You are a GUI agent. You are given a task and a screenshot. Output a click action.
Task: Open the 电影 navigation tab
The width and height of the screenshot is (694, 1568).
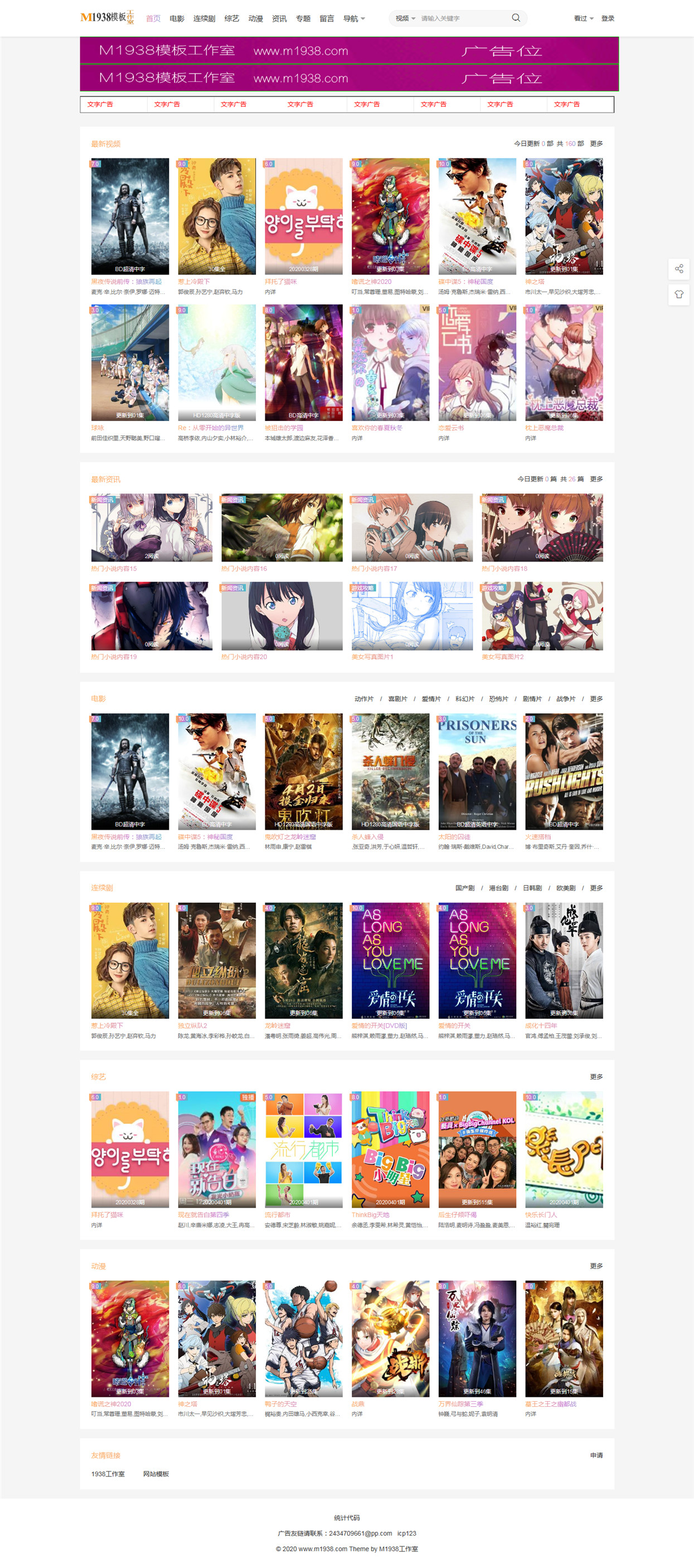(x=177, y=19)
